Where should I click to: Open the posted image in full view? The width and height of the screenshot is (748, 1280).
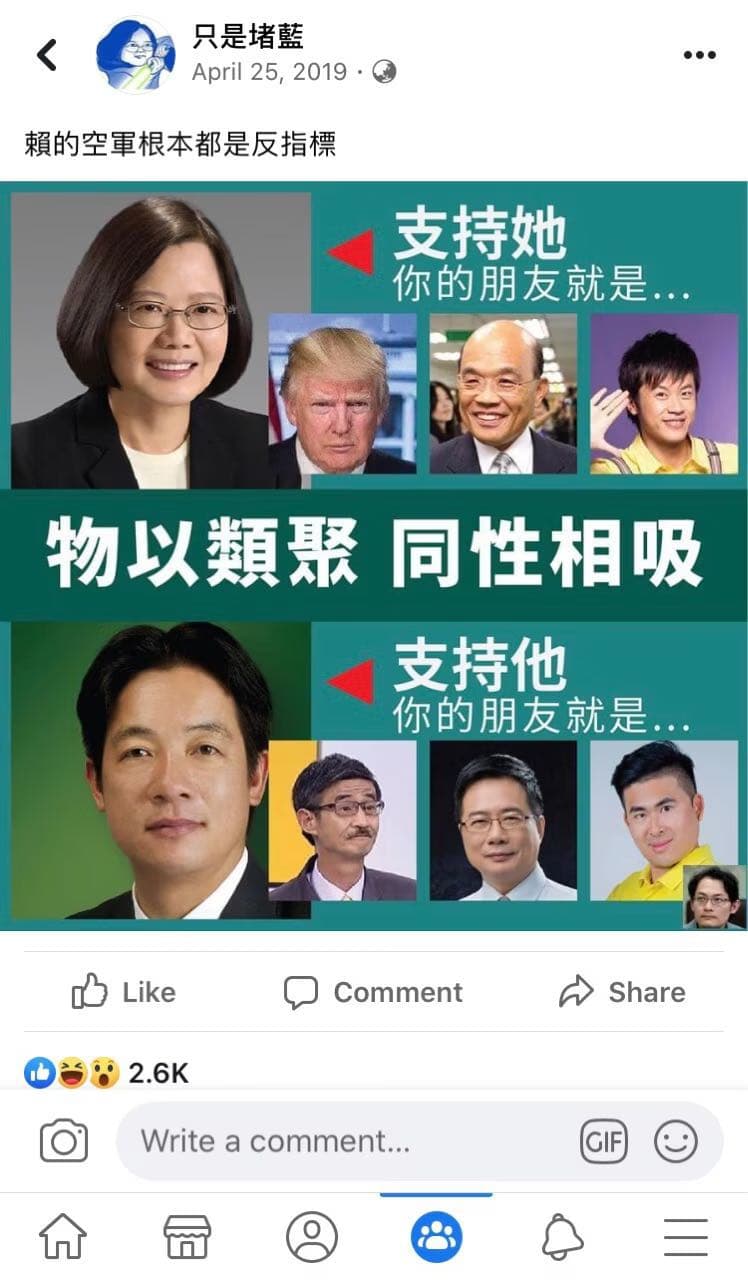click(x=374, y=556)
